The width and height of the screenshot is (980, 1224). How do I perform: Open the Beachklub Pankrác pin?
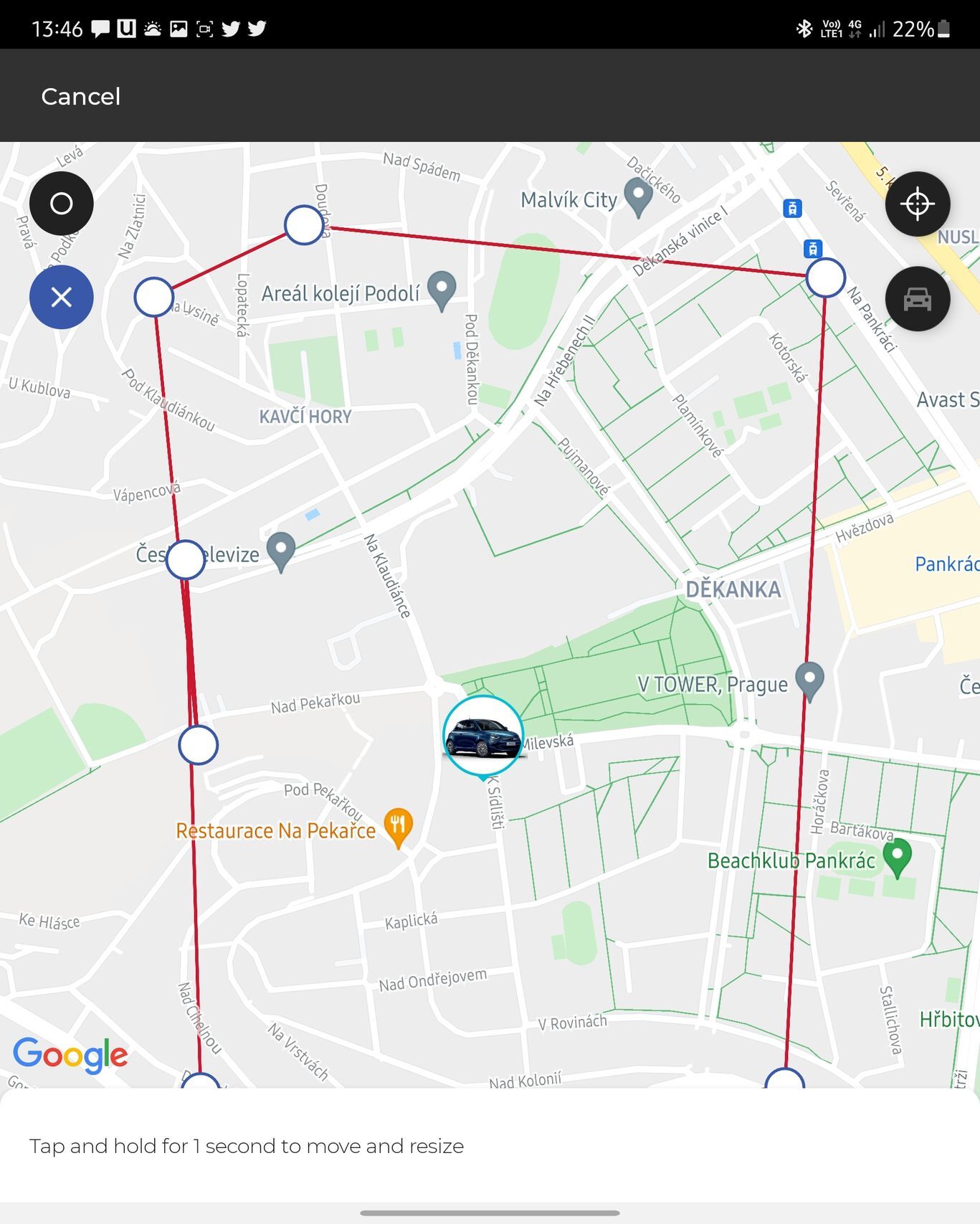click(896, 856)
